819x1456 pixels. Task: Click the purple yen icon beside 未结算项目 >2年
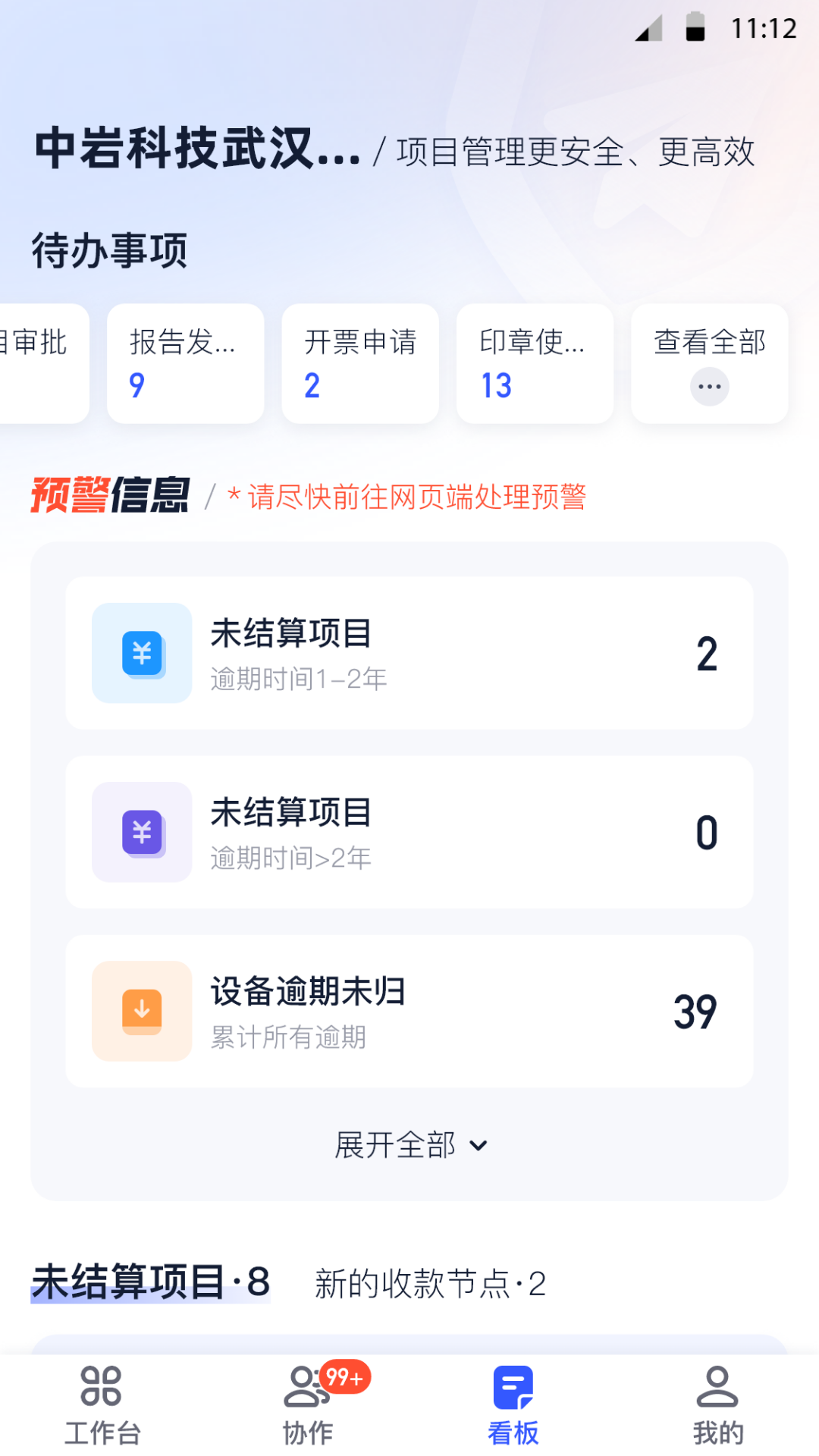[x=141, y=832]
